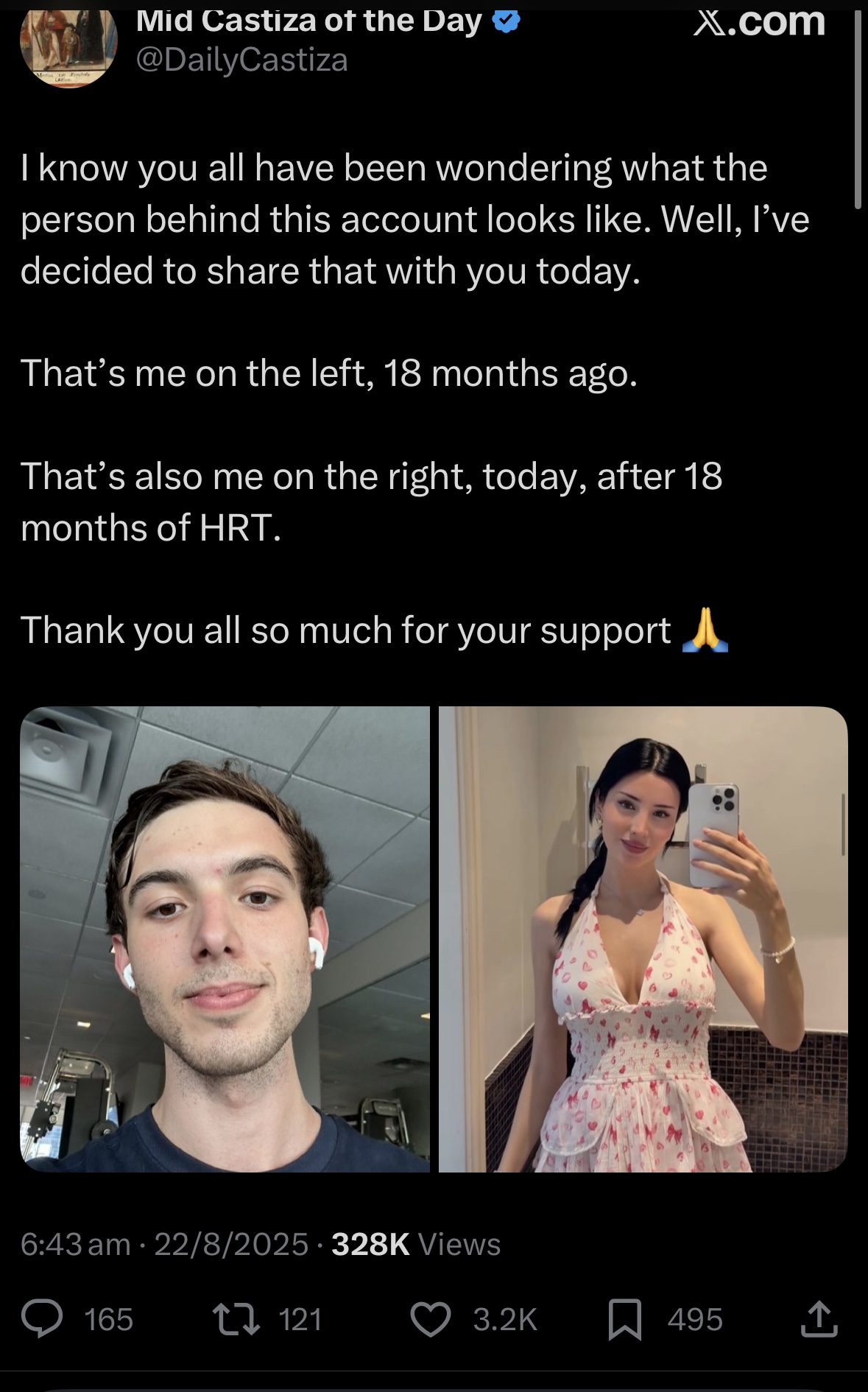Share the post via the share icon

tap(819, 1319)
